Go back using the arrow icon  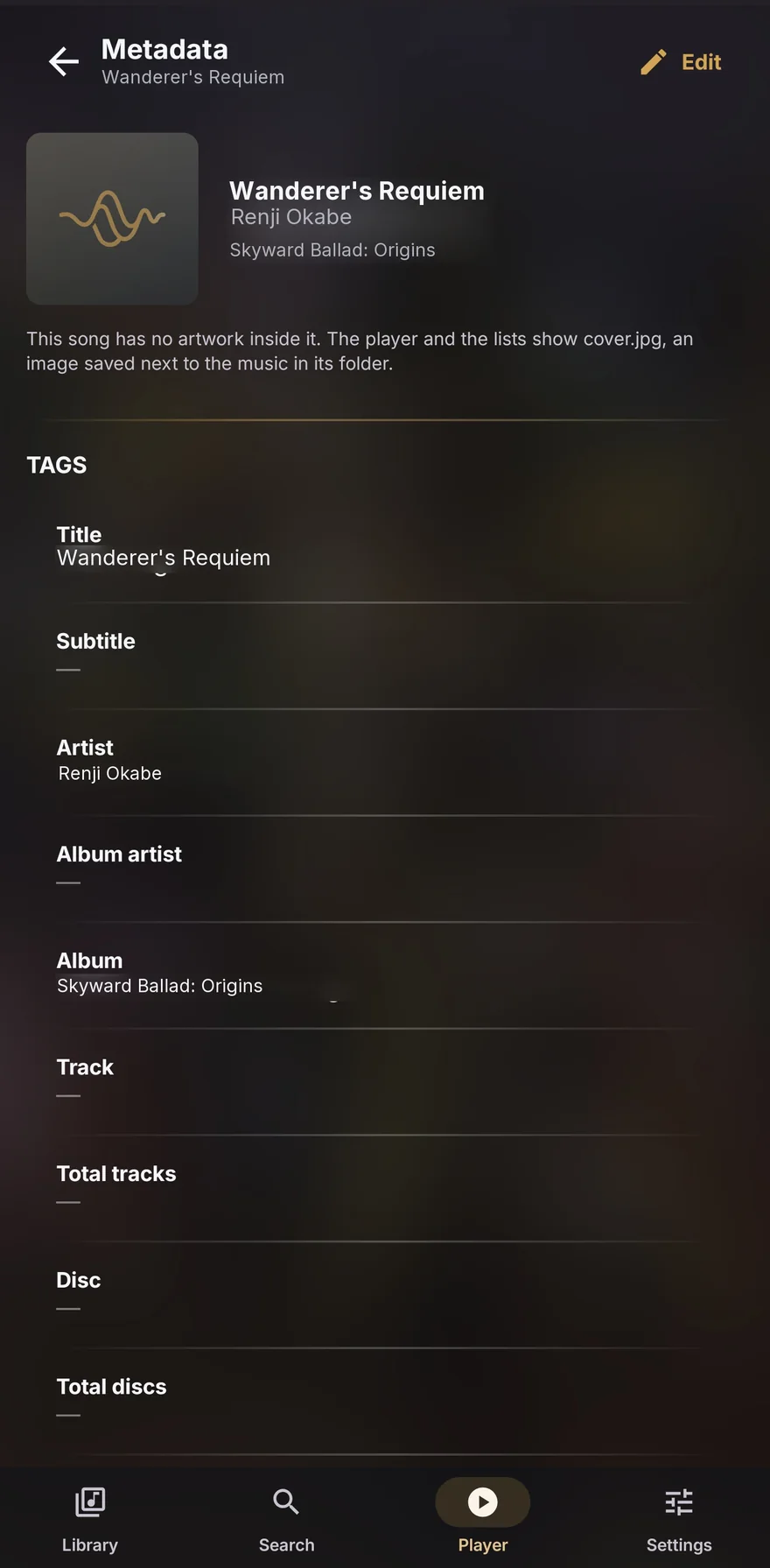coord(63,62)
